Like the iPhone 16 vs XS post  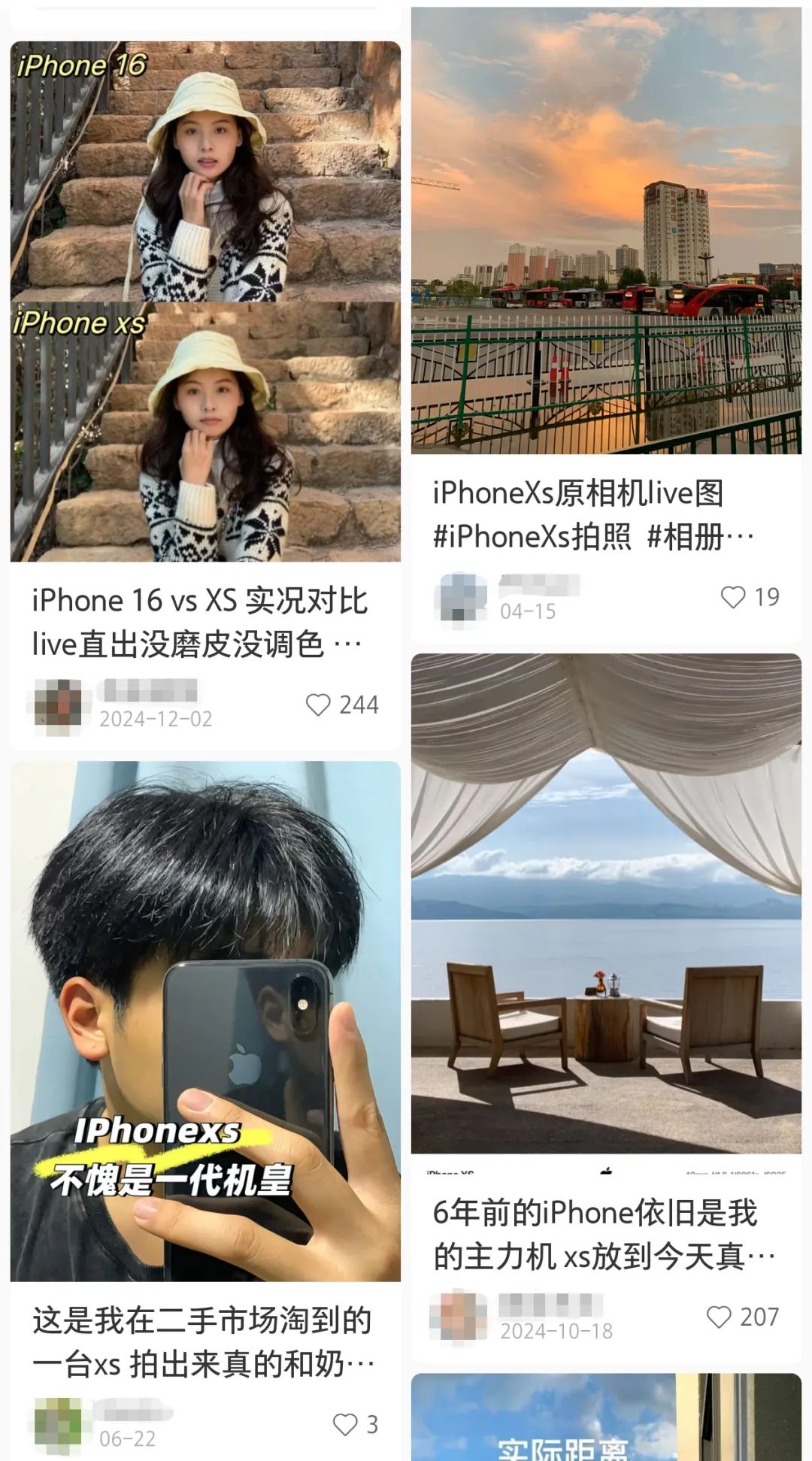pyautogui.click(x=319, y=705)
